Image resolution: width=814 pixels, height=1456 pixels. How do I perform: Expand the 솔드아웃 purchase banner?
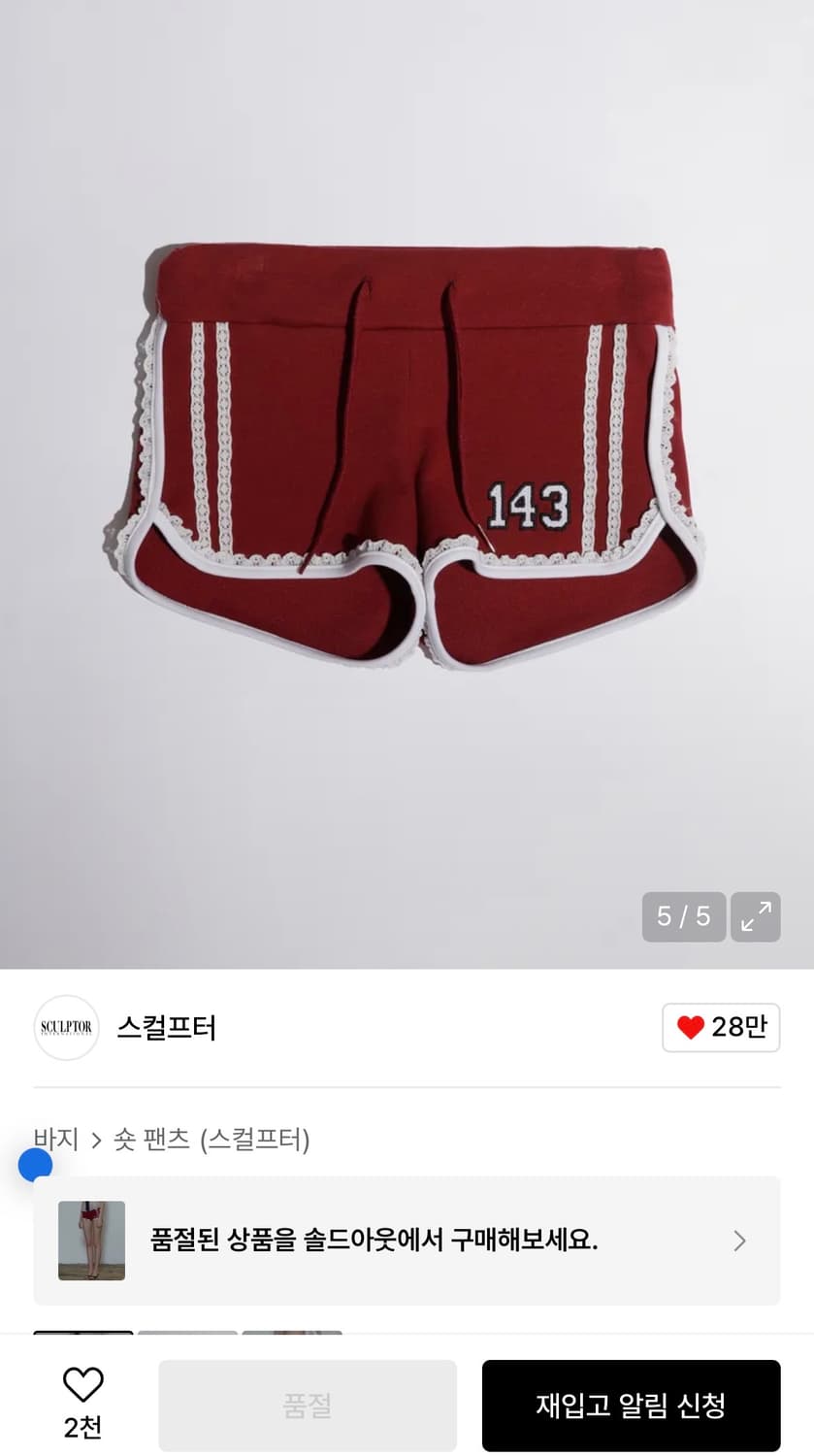tap(407, 1241)
